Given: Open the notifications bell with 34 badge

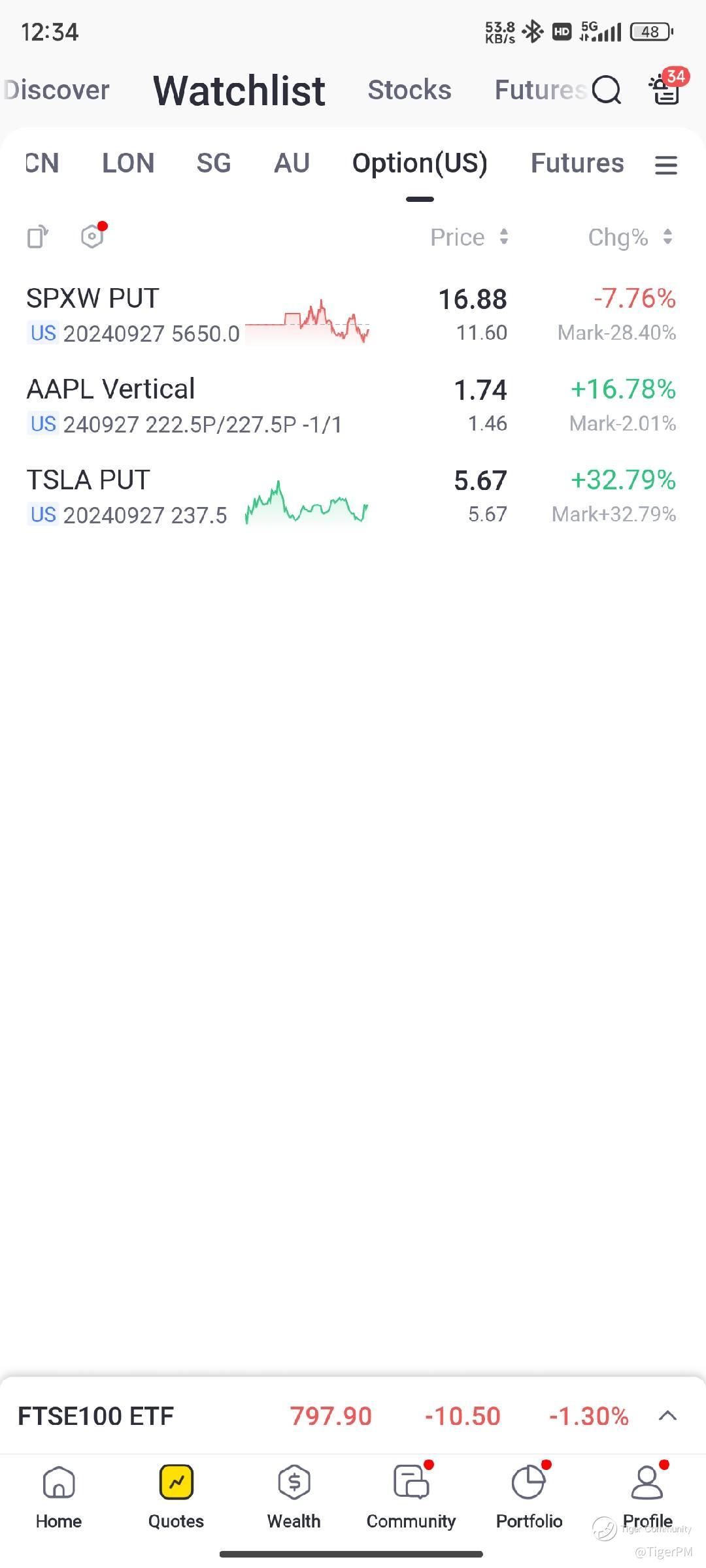Looking at the screenshot, I should [x=665, y=89].
